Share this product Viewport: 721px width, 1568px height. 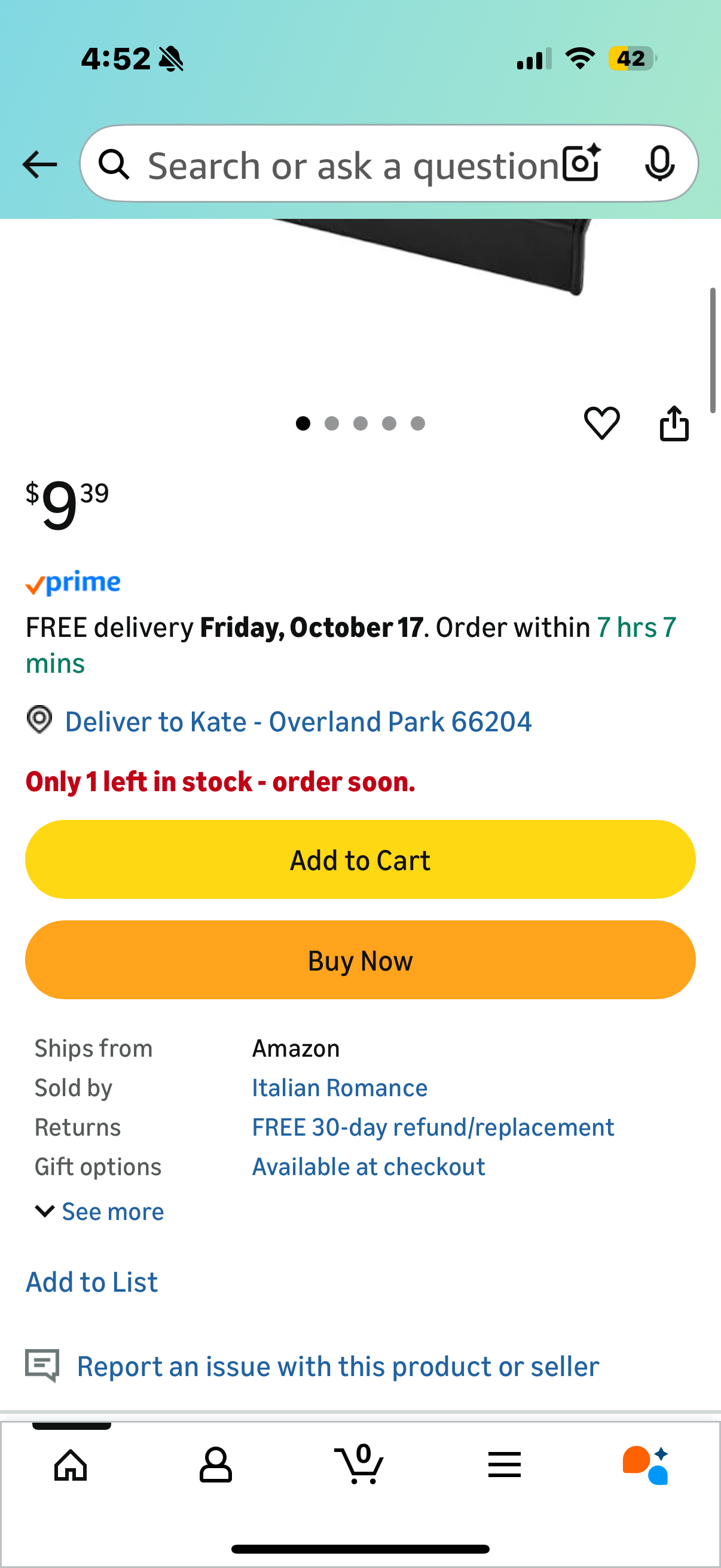(x=674, y=423)
